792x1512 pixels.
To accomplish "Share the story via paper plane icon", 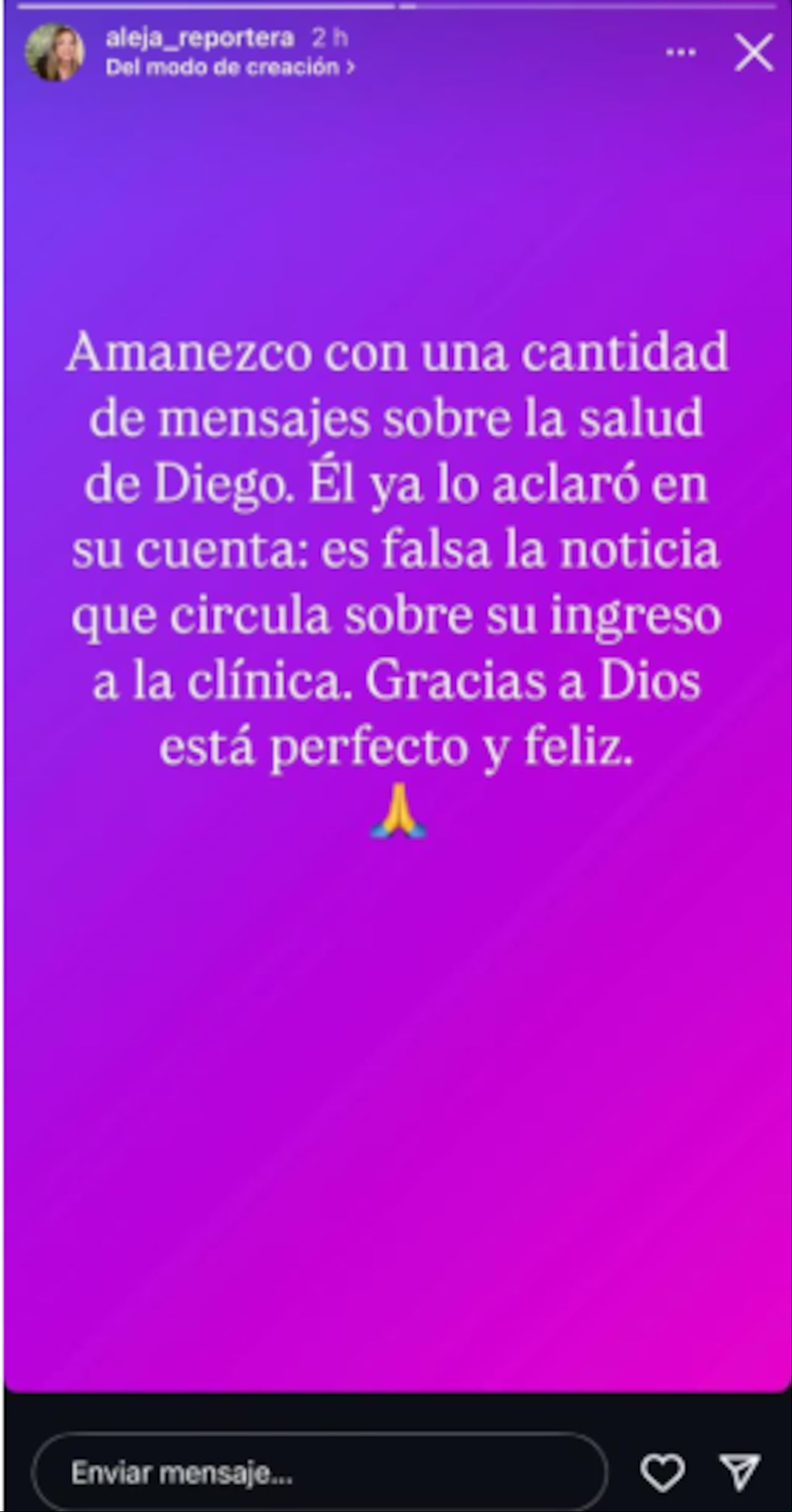I will (739, 1472).
